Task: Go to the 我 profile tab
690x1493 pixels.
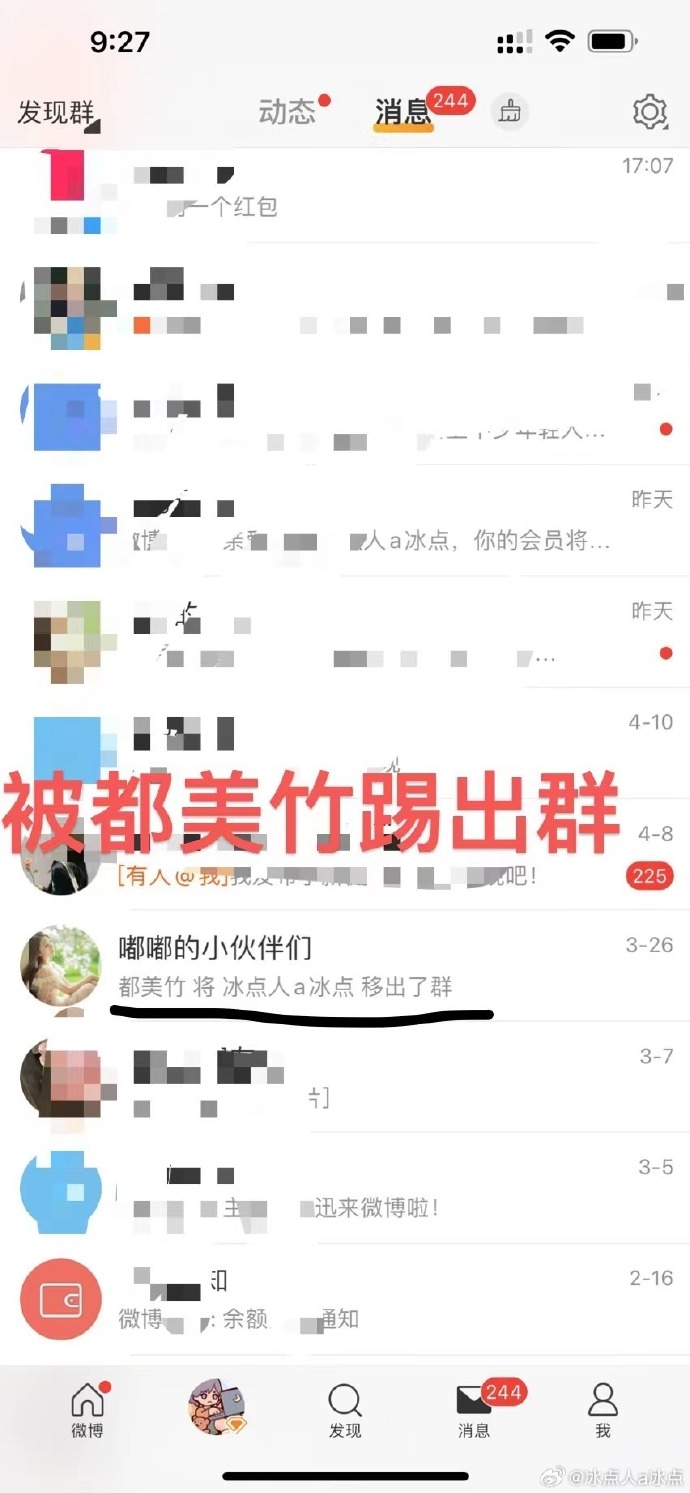Action: 603,1410
